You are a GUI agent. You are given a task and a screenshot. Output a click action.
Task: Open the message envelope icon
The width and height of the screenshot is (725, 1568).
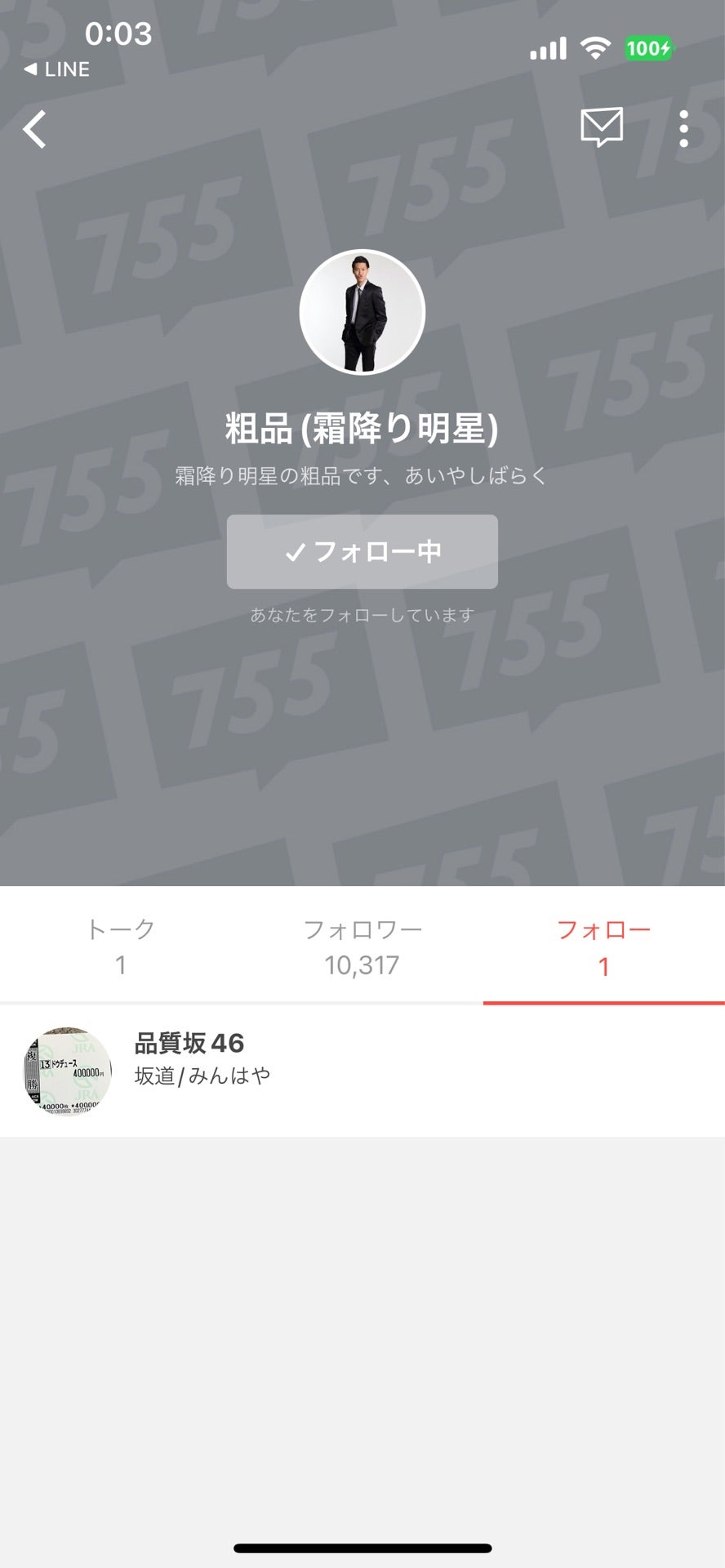pyautogui.click(x=601, y=127)
